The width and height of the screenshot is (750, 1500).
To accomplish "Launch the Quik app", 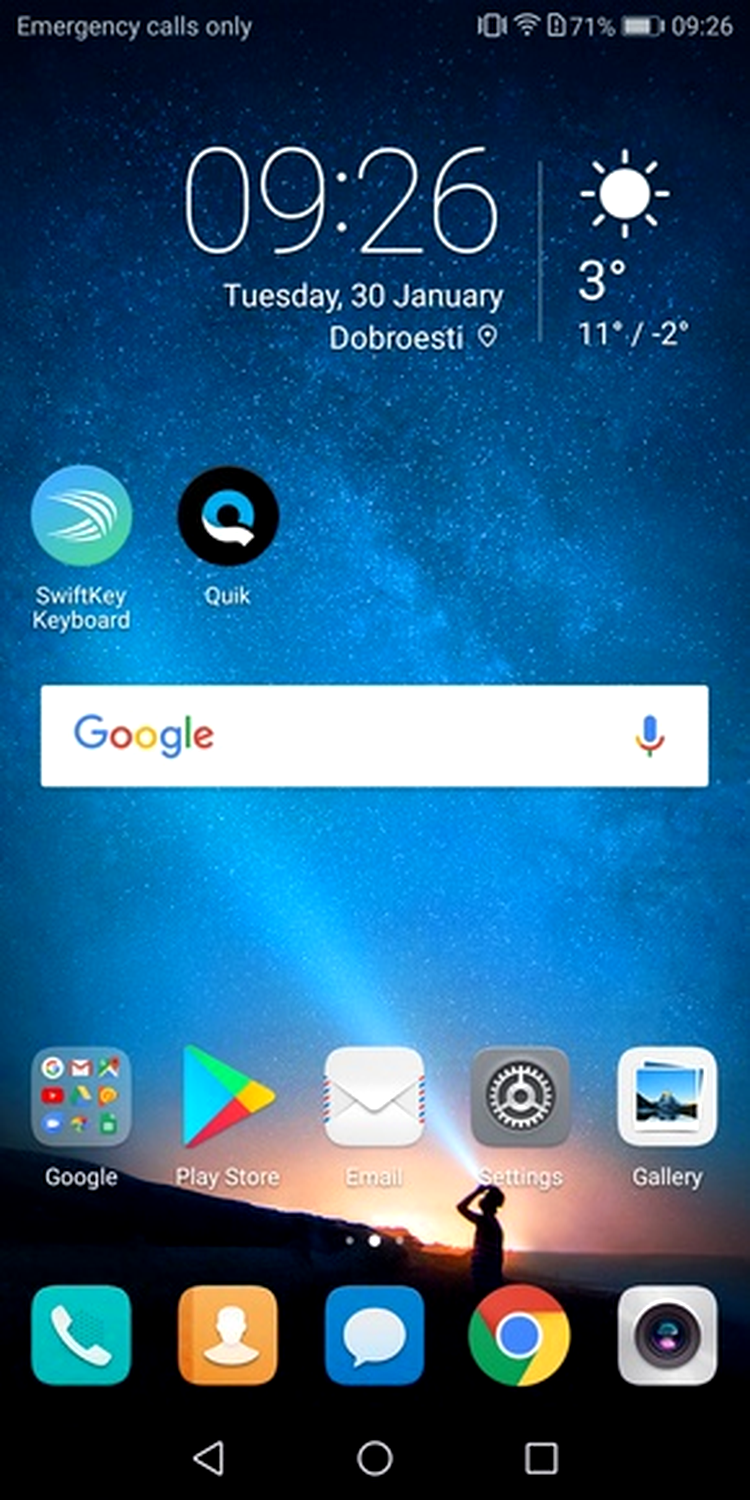I will coord(227,516).
